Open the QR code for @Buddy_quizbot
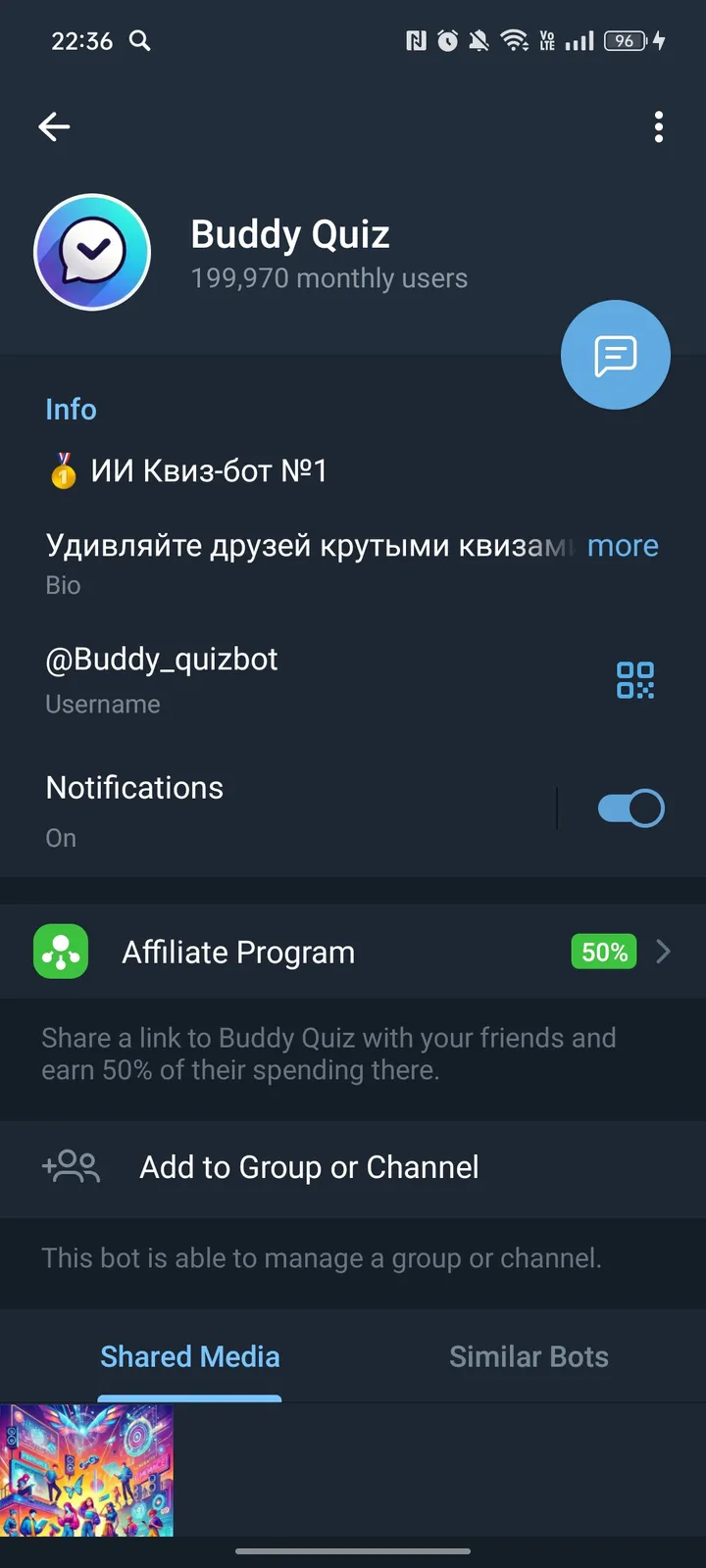Image resolution: width=706 pixels, height=1568 pixels. [634, 679]
